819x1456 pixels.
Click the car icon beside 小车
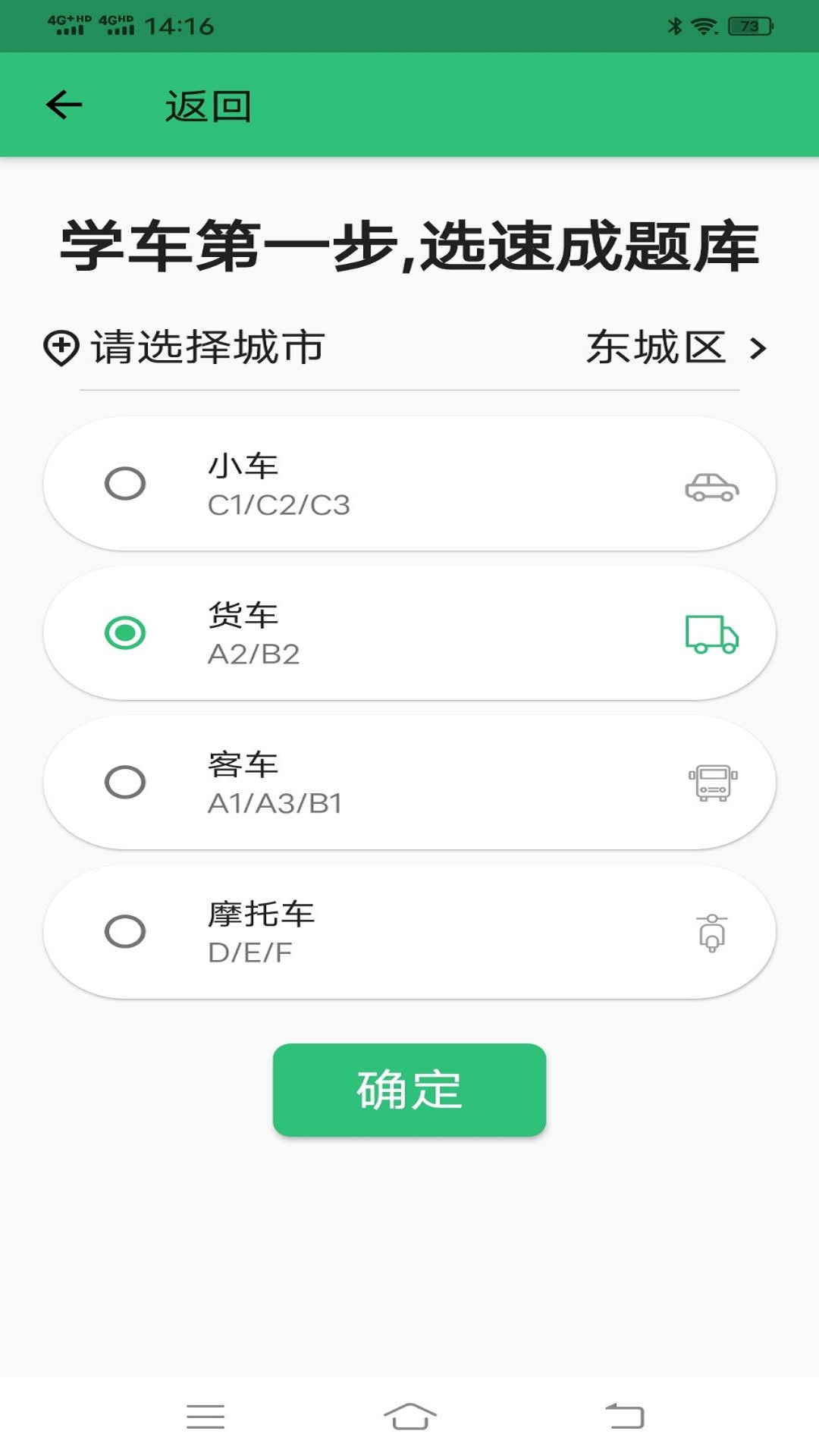[x=713, y=491]
